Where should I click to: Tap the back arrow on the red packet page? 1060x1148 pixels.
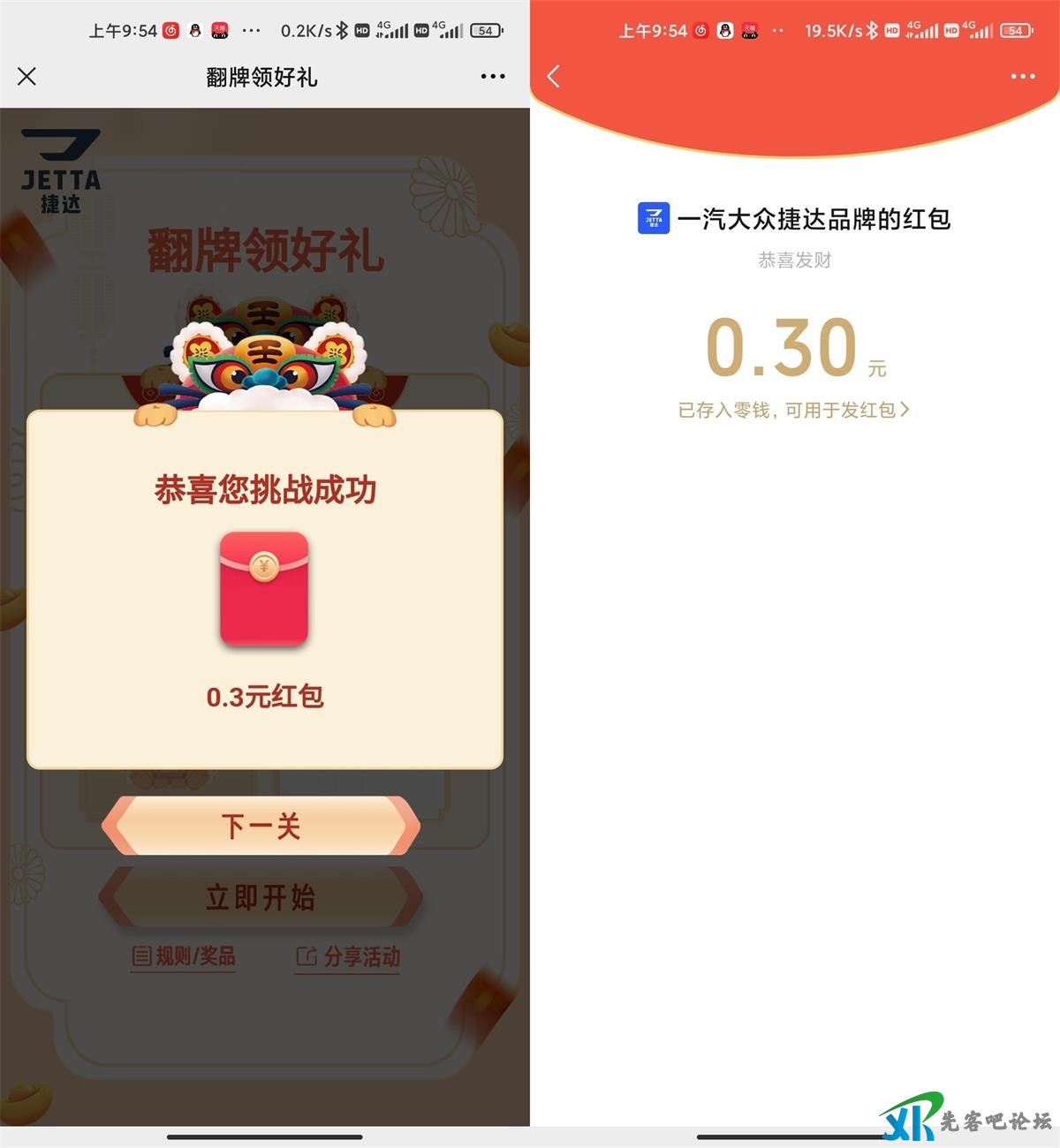coord(552,77)
